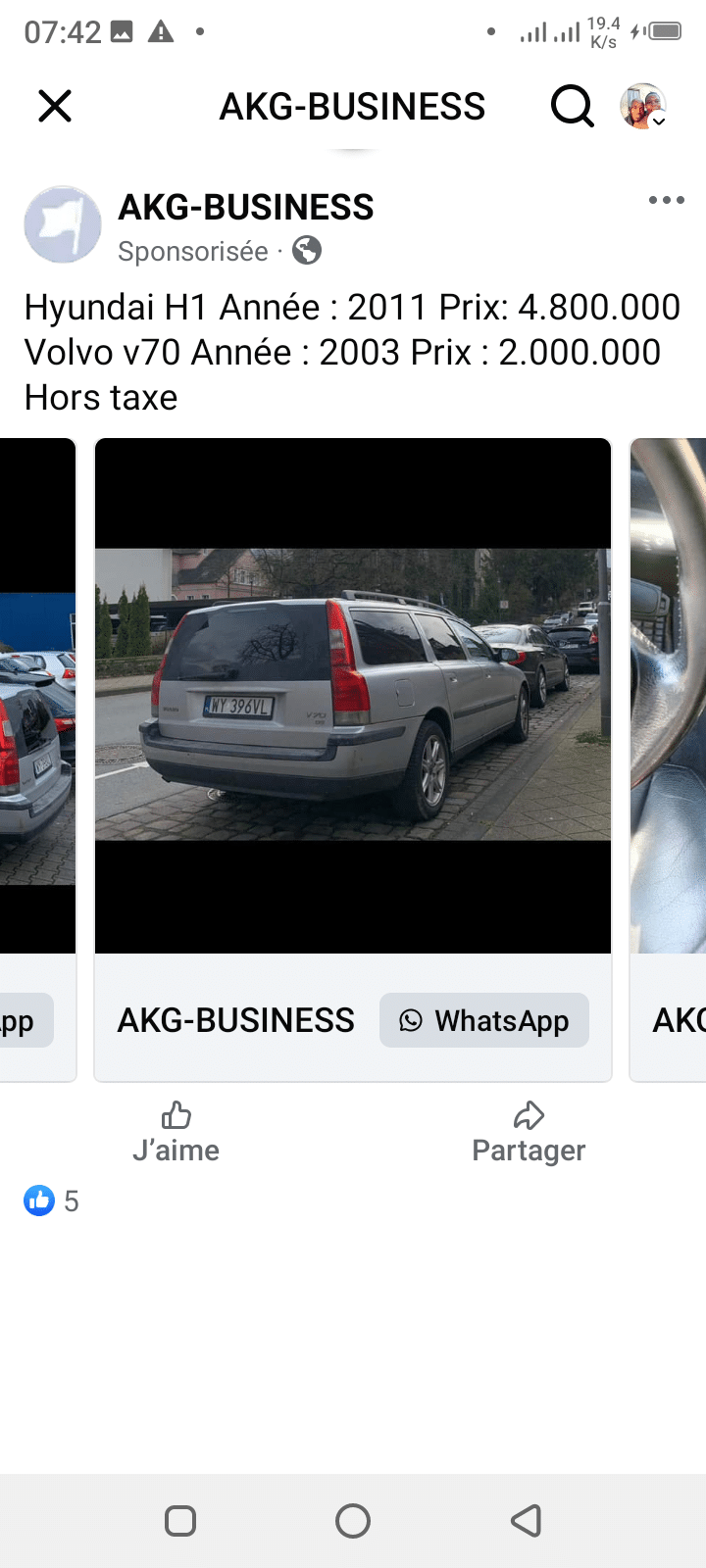Screen dimensions: 706x1568
Task: Open the profile switcher avatar
Action: click(643, 106)
